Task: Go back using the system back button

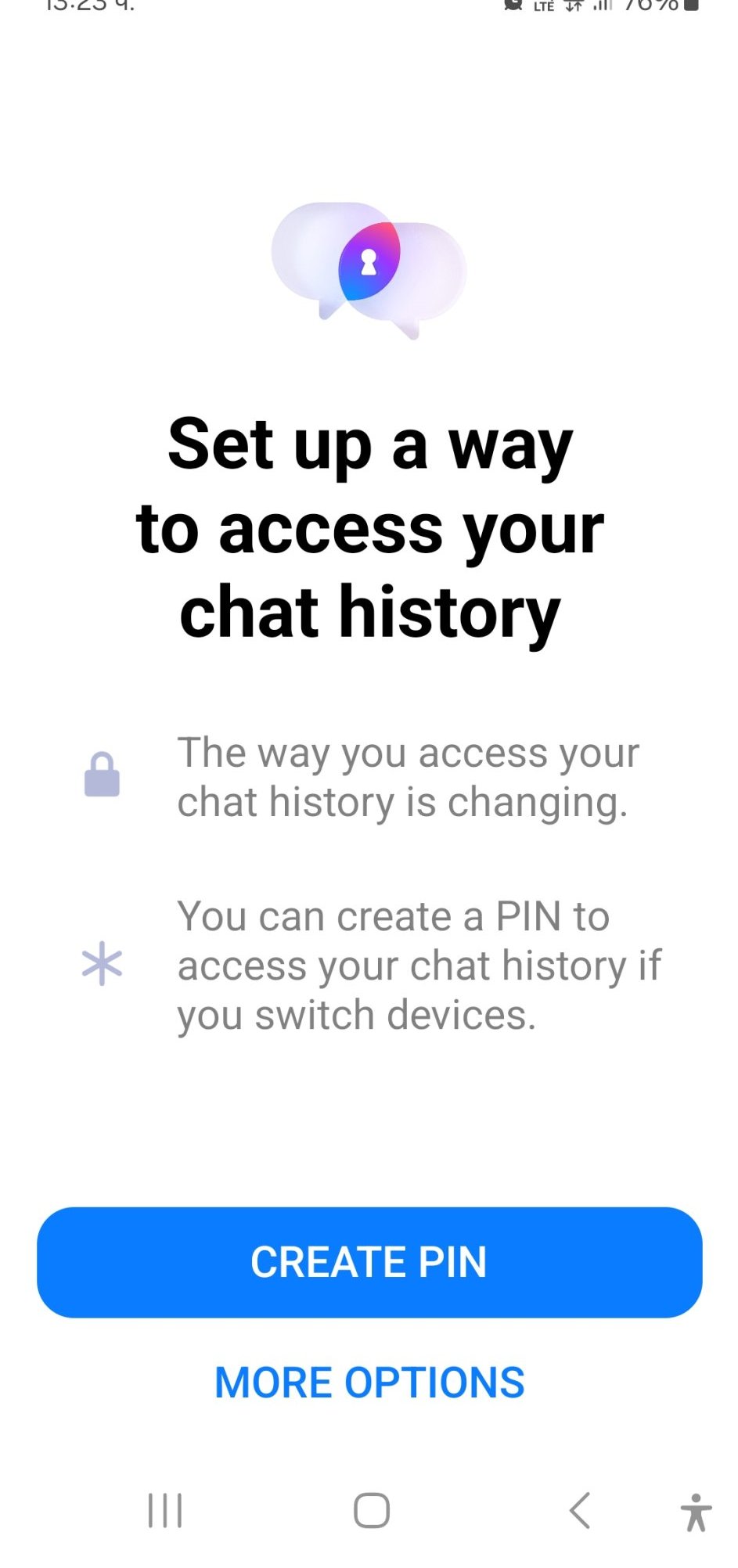Action: (580, 1510)
